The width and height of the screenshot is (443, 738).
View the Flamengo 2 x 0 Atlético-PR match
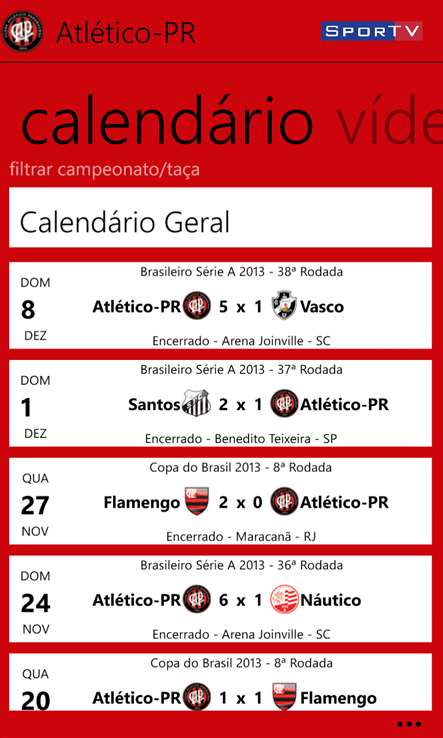220,501
